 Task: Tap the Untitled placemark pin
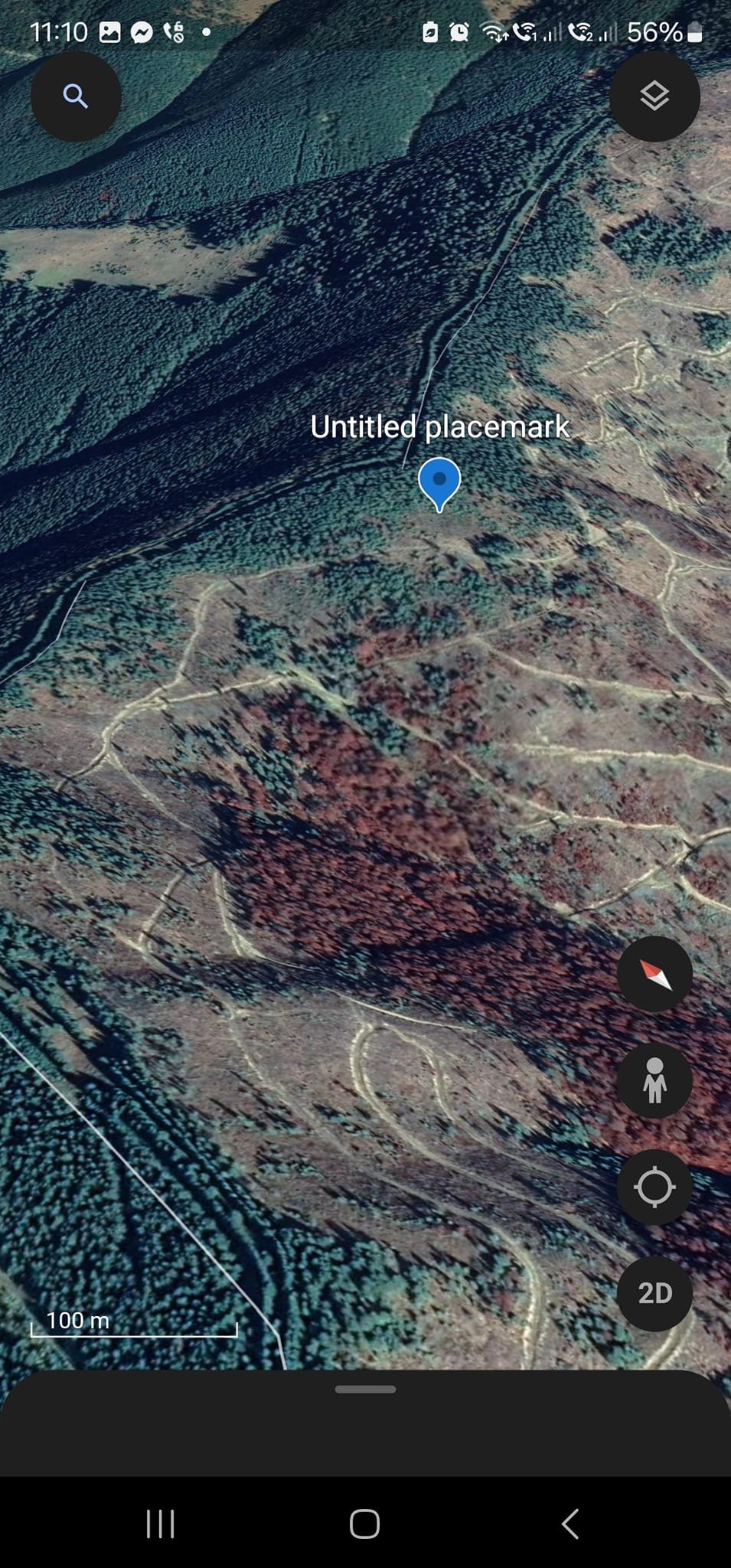click(x=439, y=482)
